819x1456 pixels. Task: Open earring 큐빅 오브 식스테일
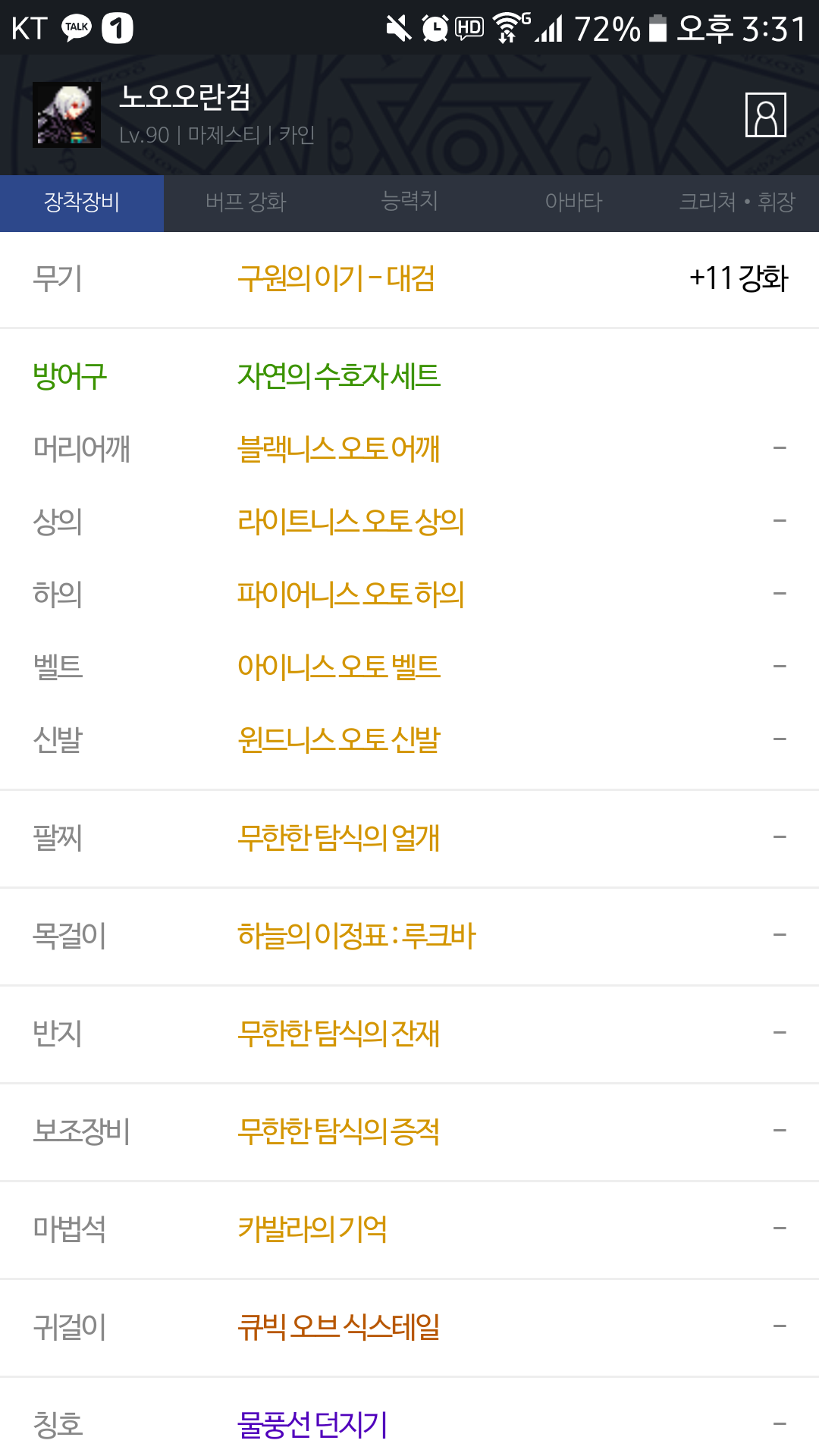click(338, 1327)
